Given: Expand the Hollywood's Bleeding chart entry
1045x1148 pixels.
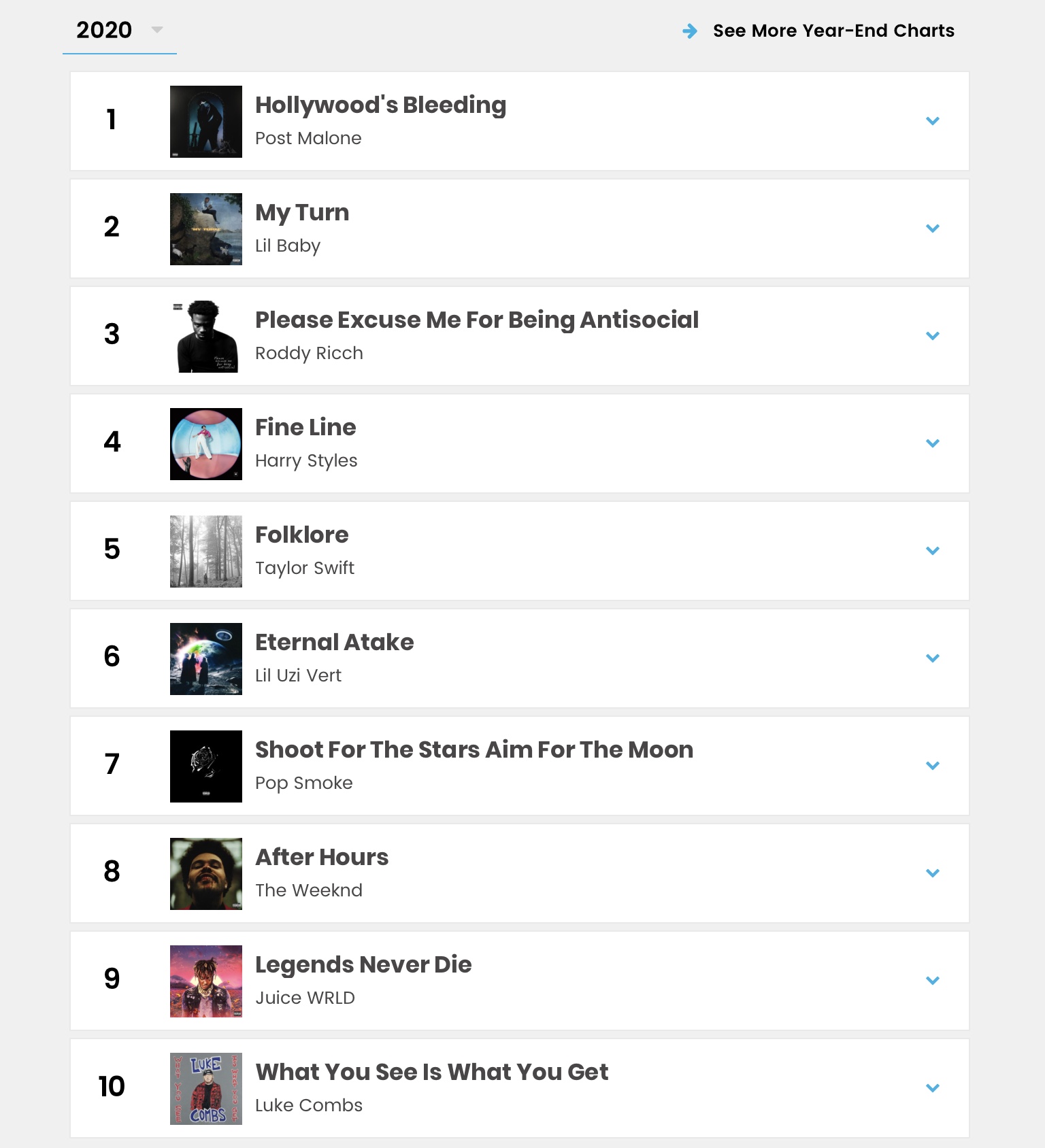Looking at the screenshot, I should point(933,121).
